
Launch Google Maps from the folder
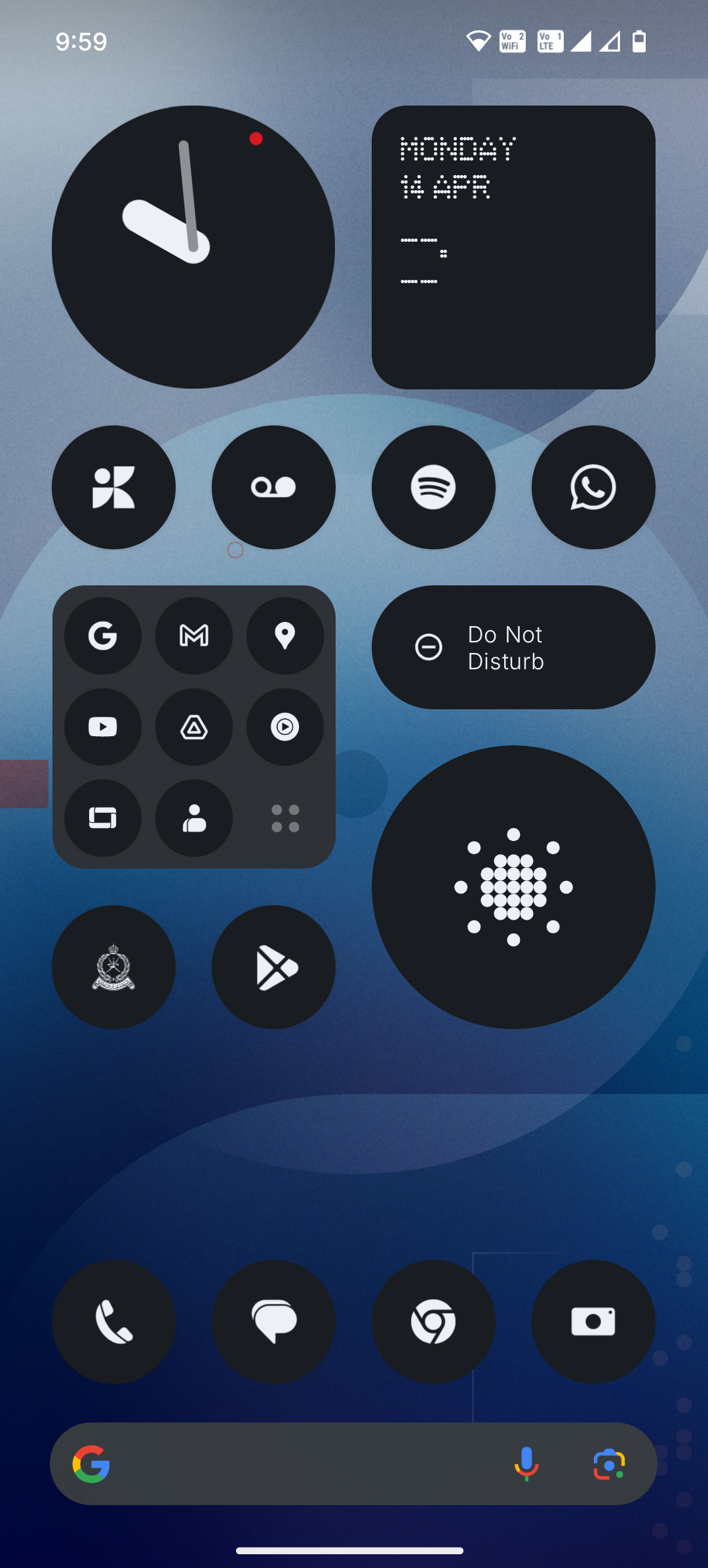click(x=285, y=636)
